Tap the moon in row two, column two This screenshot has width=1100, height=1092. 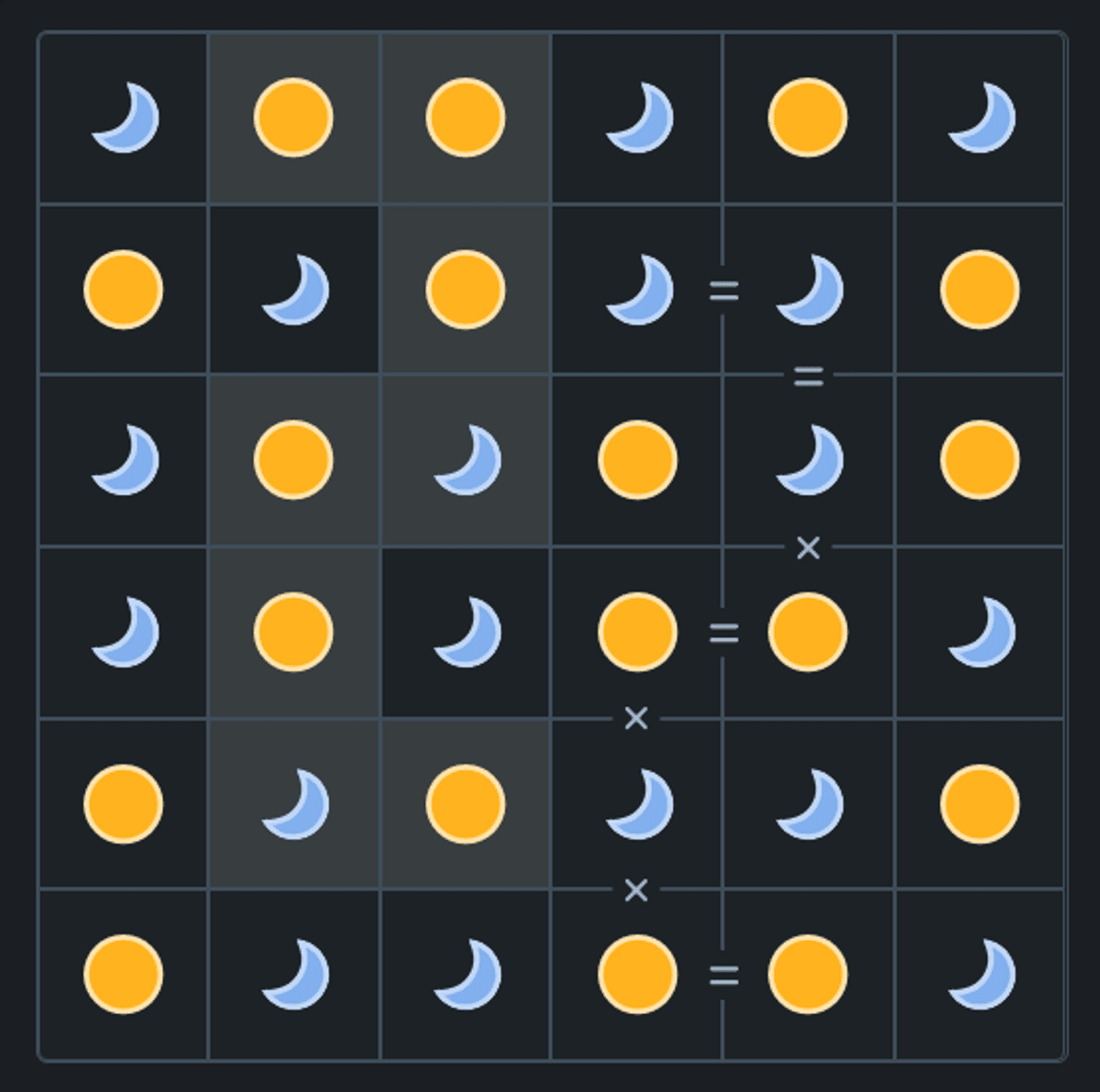293,289
